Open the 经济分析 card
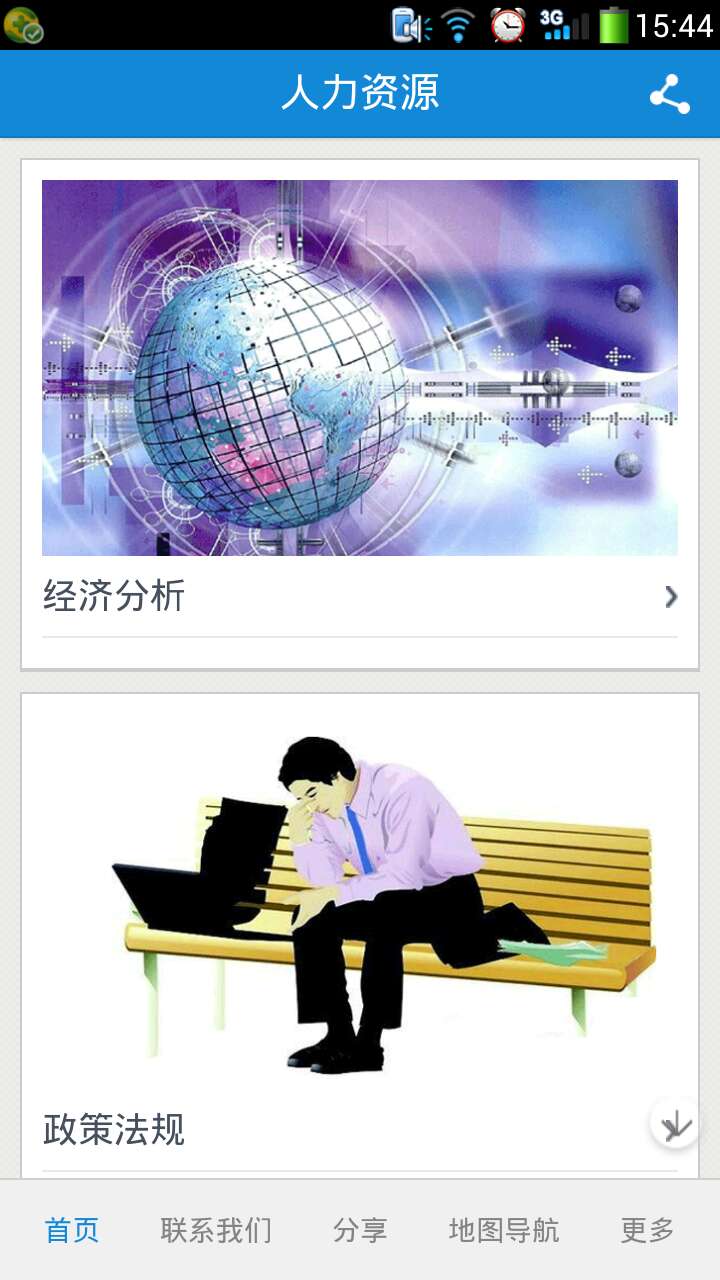Image resolution: width=720 pixels, height=1280 pixels. point(360,414)
